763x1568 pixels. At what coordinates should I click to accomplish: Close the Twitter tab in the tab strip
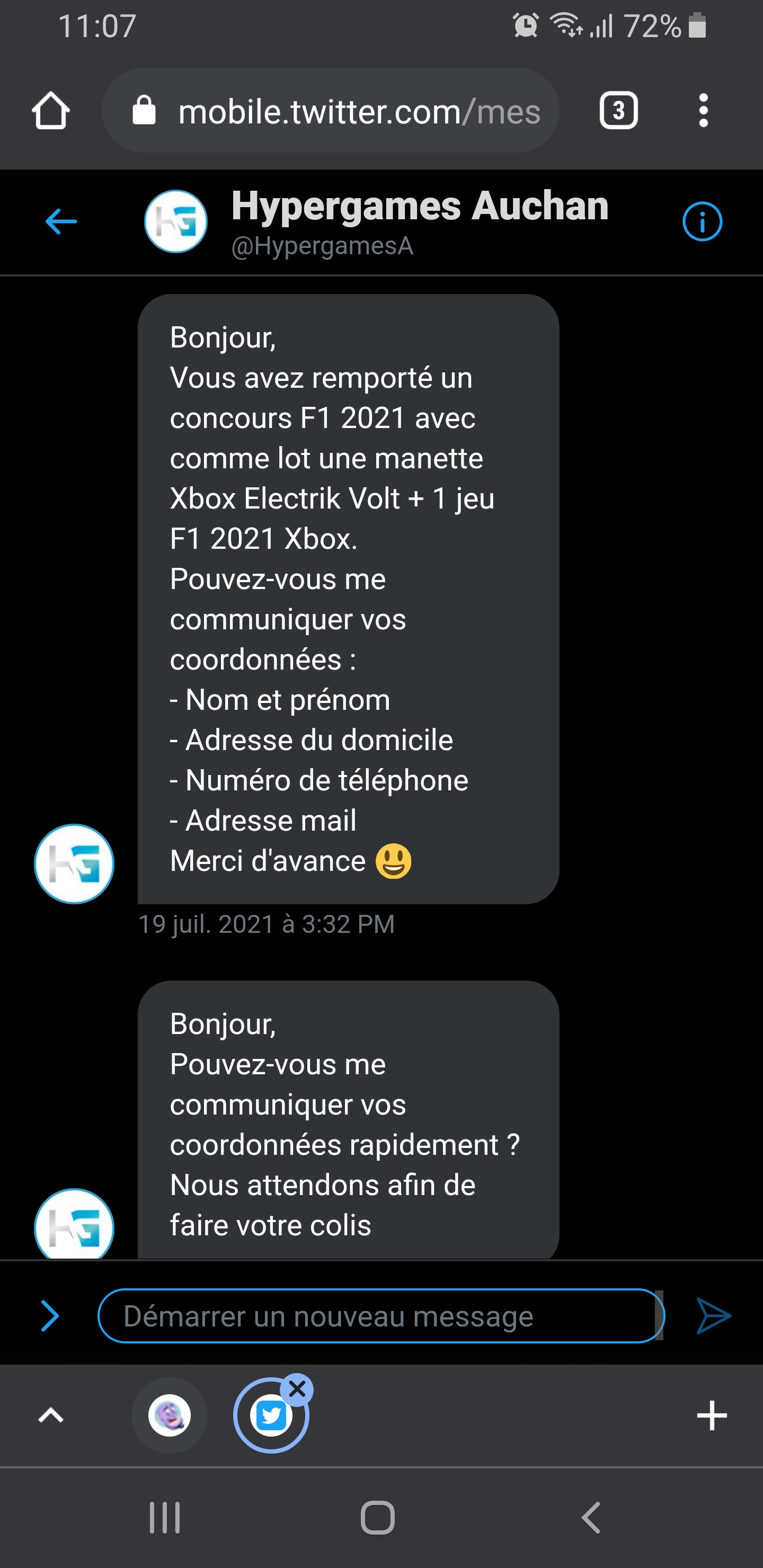click(x=297, y=1389)
